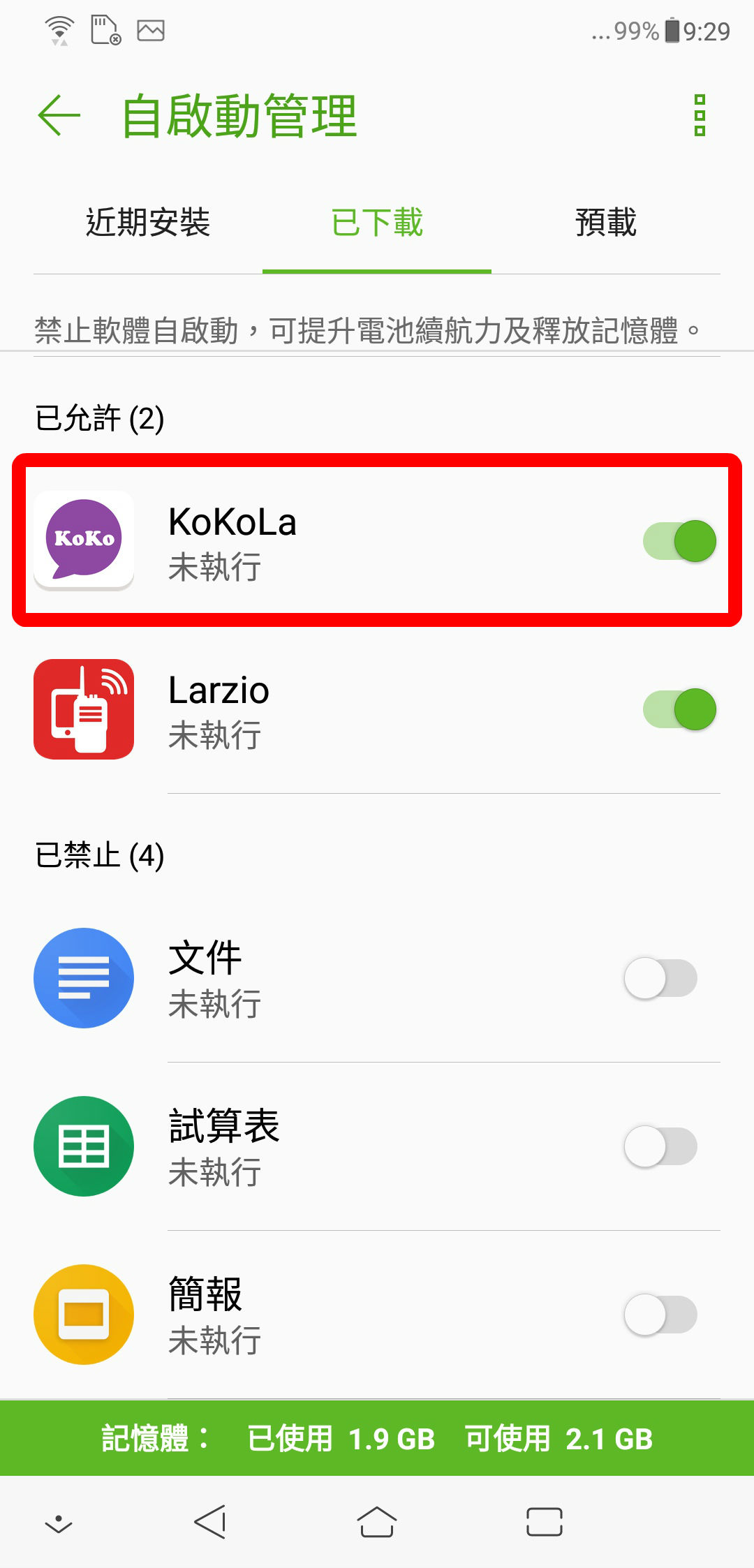
Task: Switch to the 預載 tab
Action: click(606, 223)
